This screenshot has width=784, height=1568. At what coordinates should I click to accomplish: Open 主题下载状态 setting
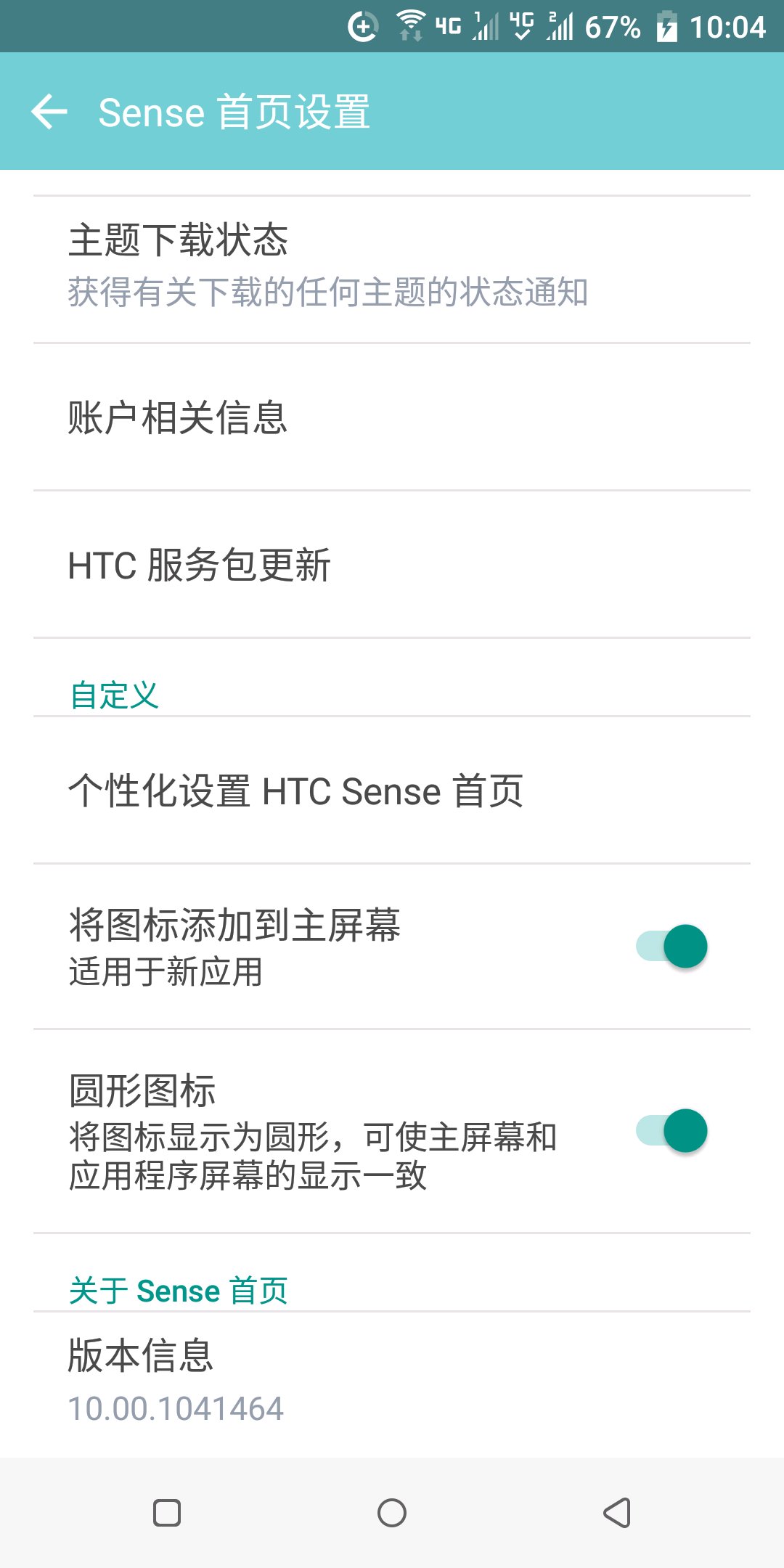tap(392, 266)
